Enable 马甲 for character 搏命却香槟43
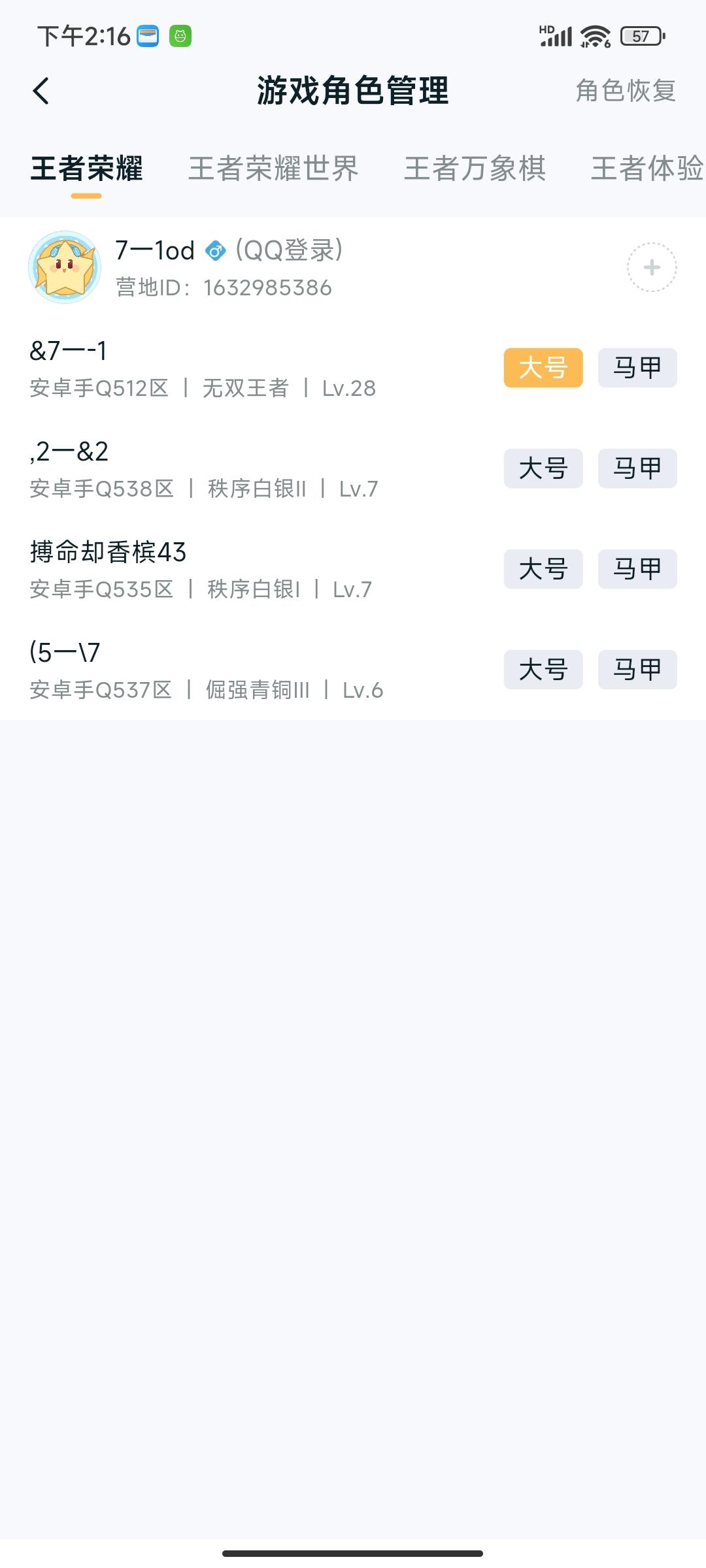 point(637,569)
